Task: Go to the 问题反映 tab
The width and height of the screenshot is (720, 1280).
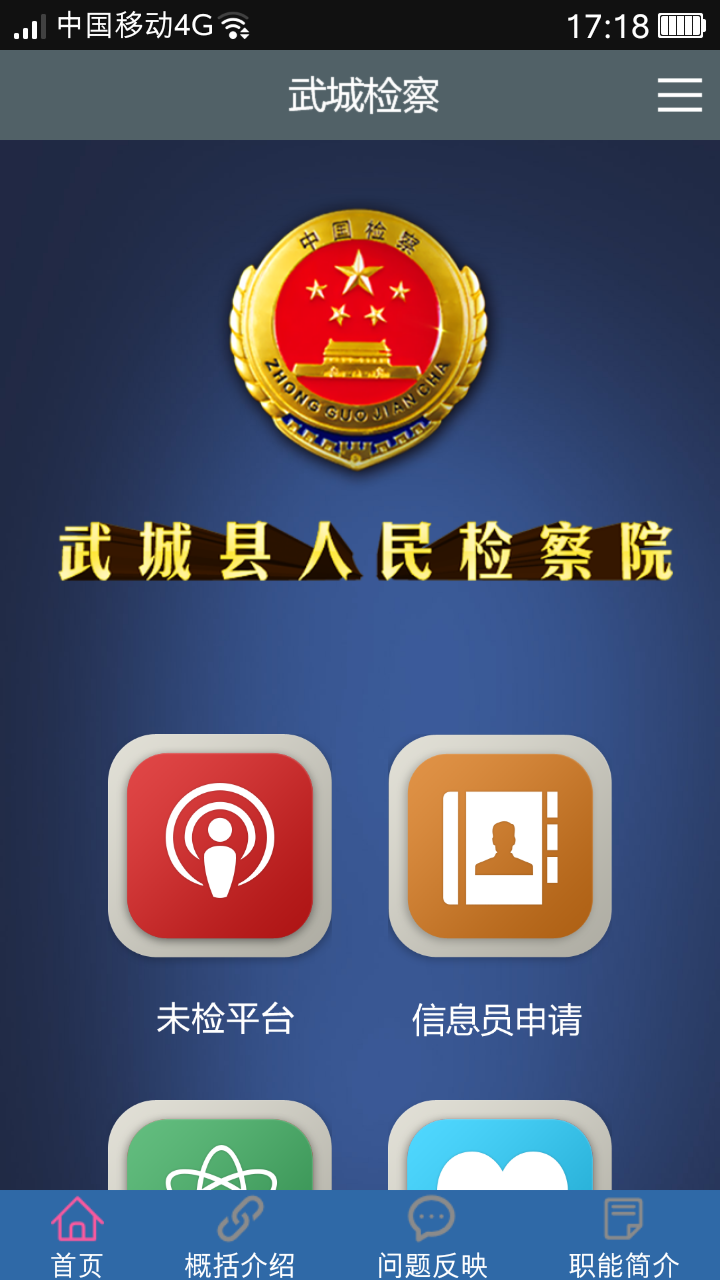Action: click(432, 1236)
